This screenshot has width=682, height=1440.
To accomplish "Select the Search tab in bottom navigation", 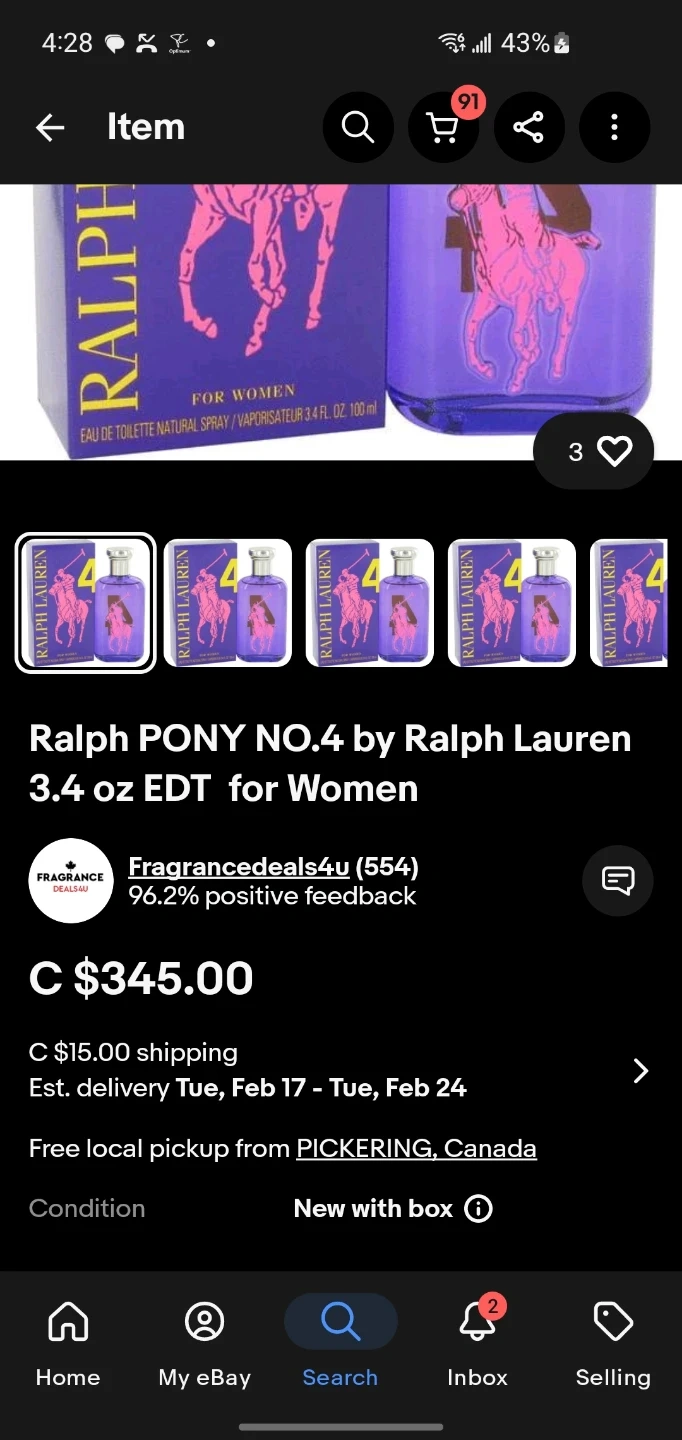I will tap(340, 1340).
